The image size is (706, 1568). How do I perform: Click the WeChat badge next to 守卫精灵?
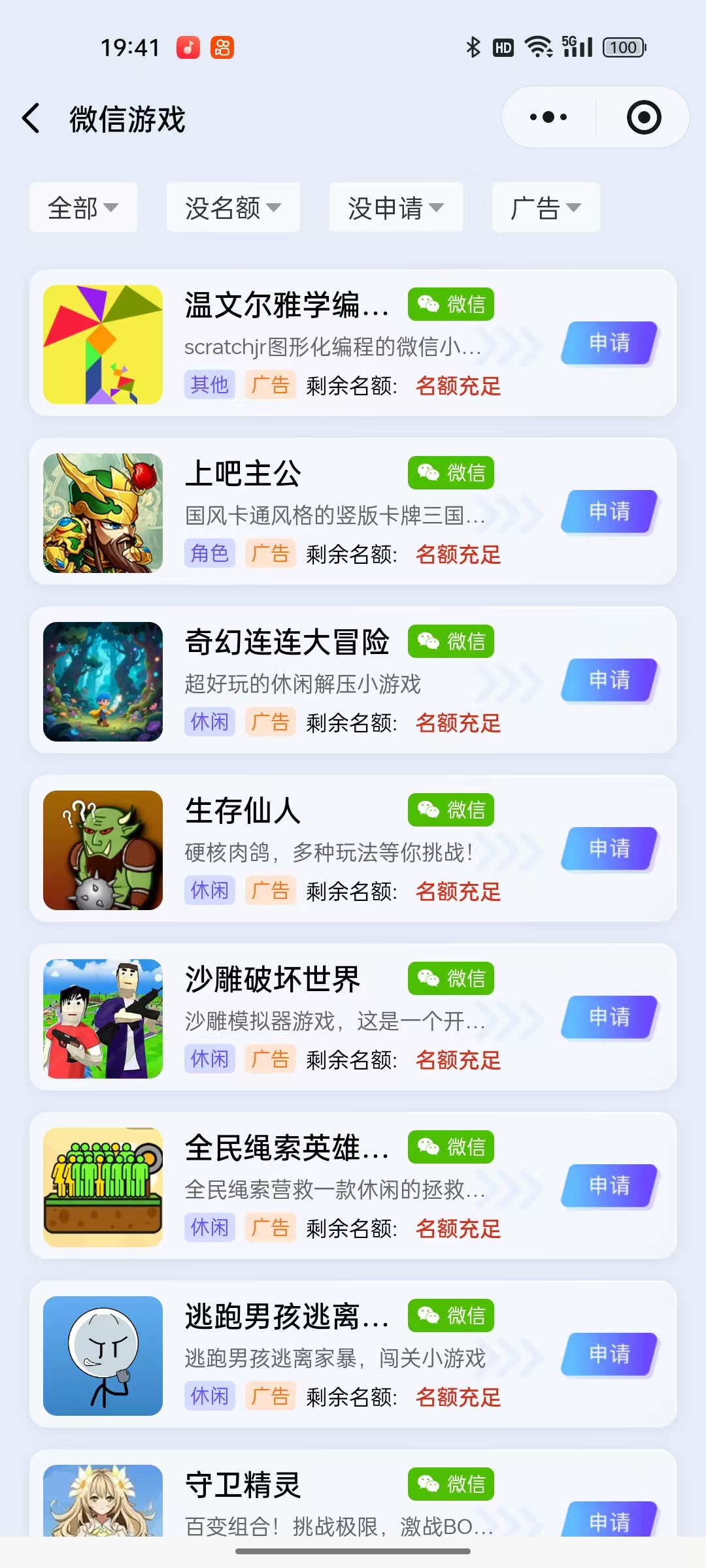(450, 1484)
